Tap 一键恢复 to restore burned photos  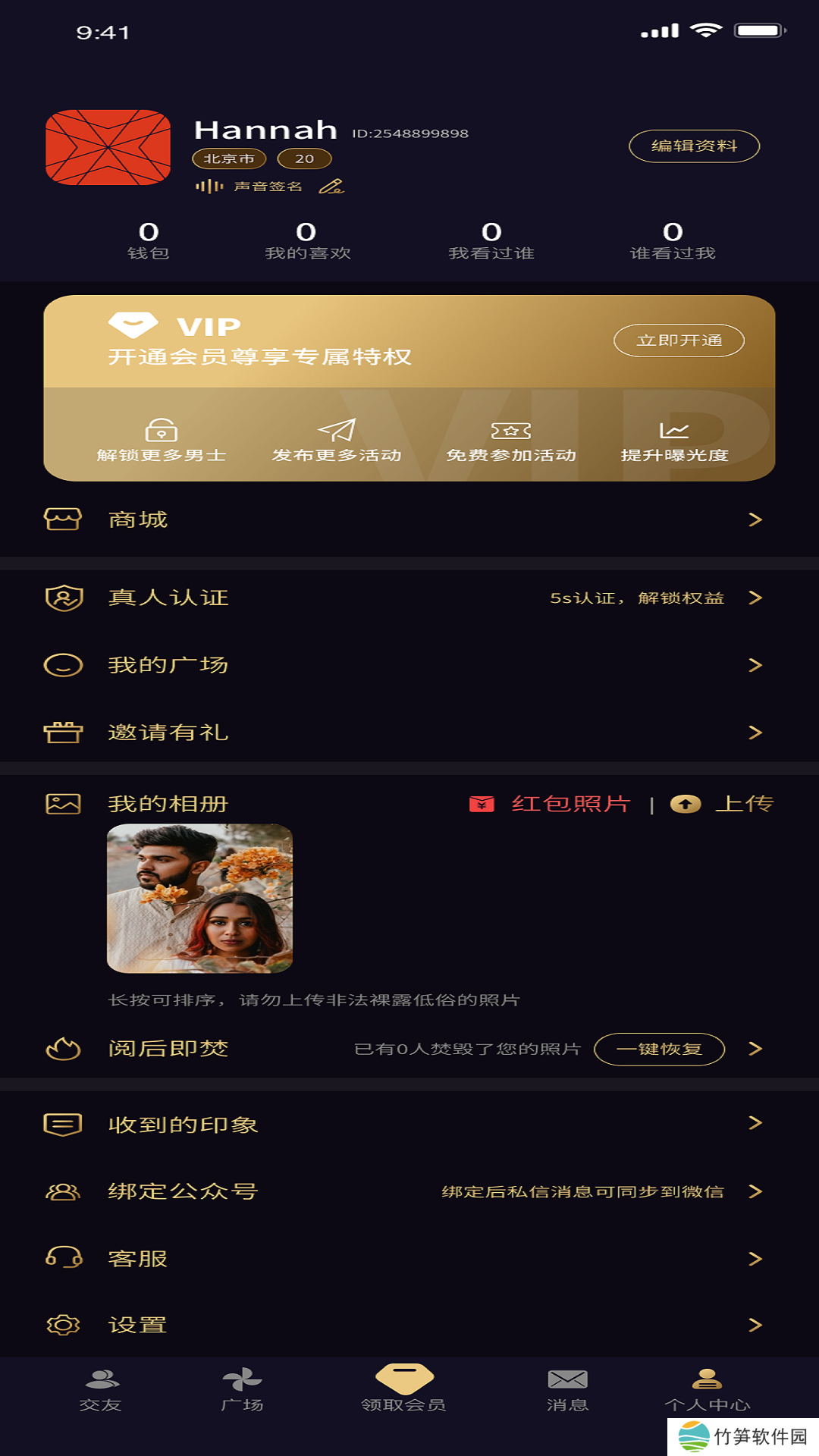pos(659,1049)
